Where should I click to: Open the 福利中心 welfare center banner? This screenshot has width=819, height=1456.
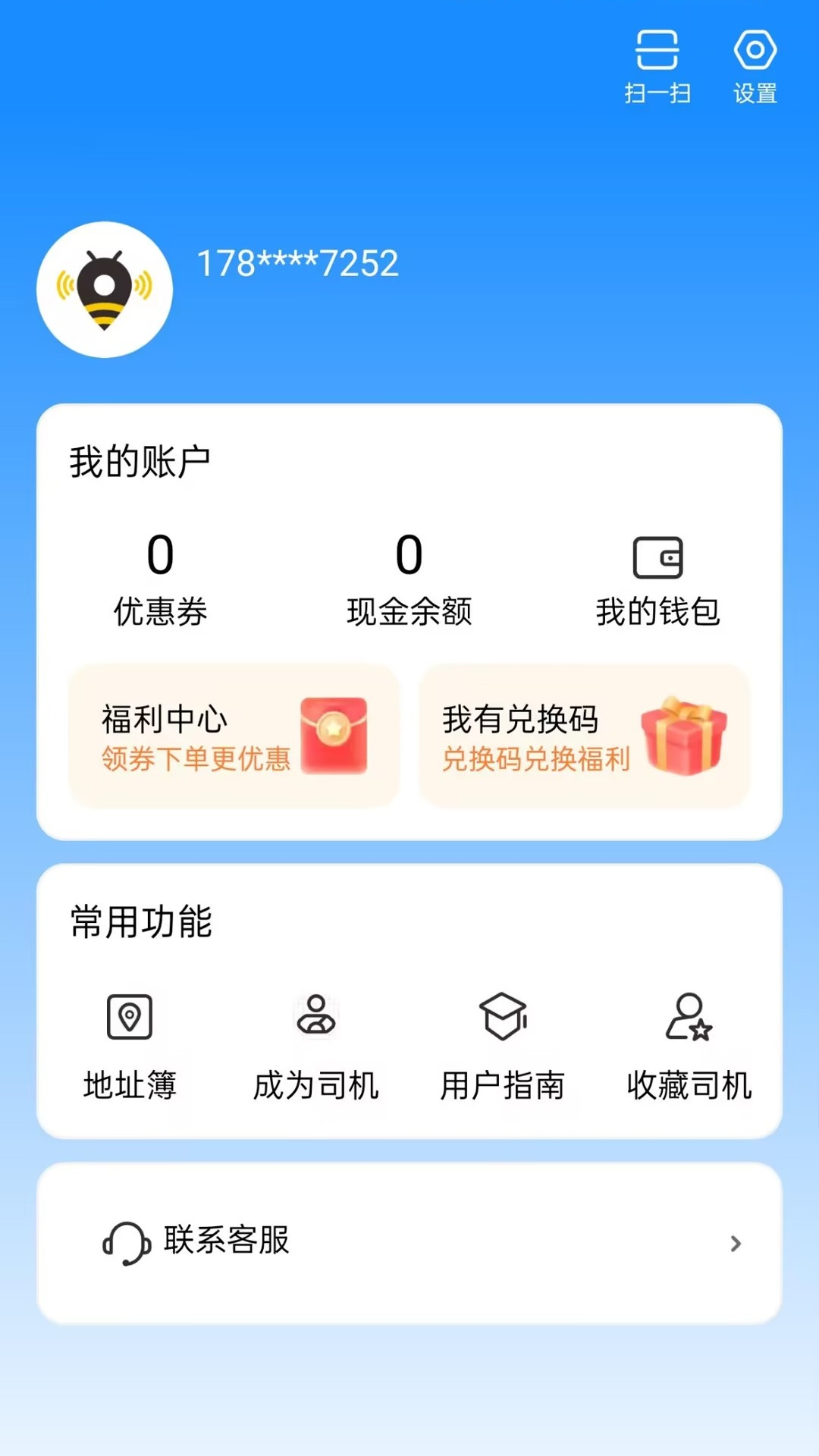232,734
